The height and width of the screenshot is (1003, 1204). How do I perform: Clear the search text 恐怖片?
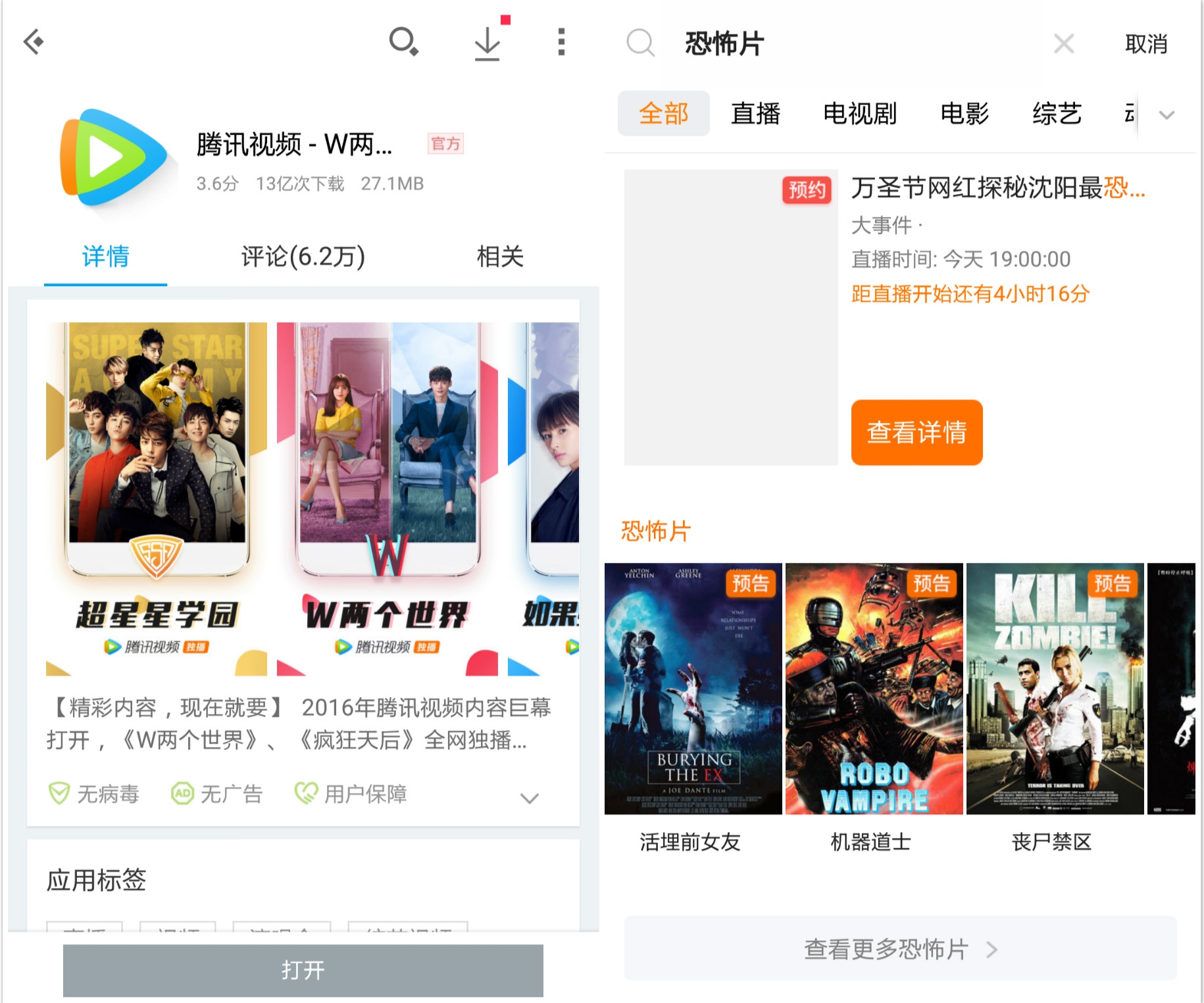point(1063,44)
